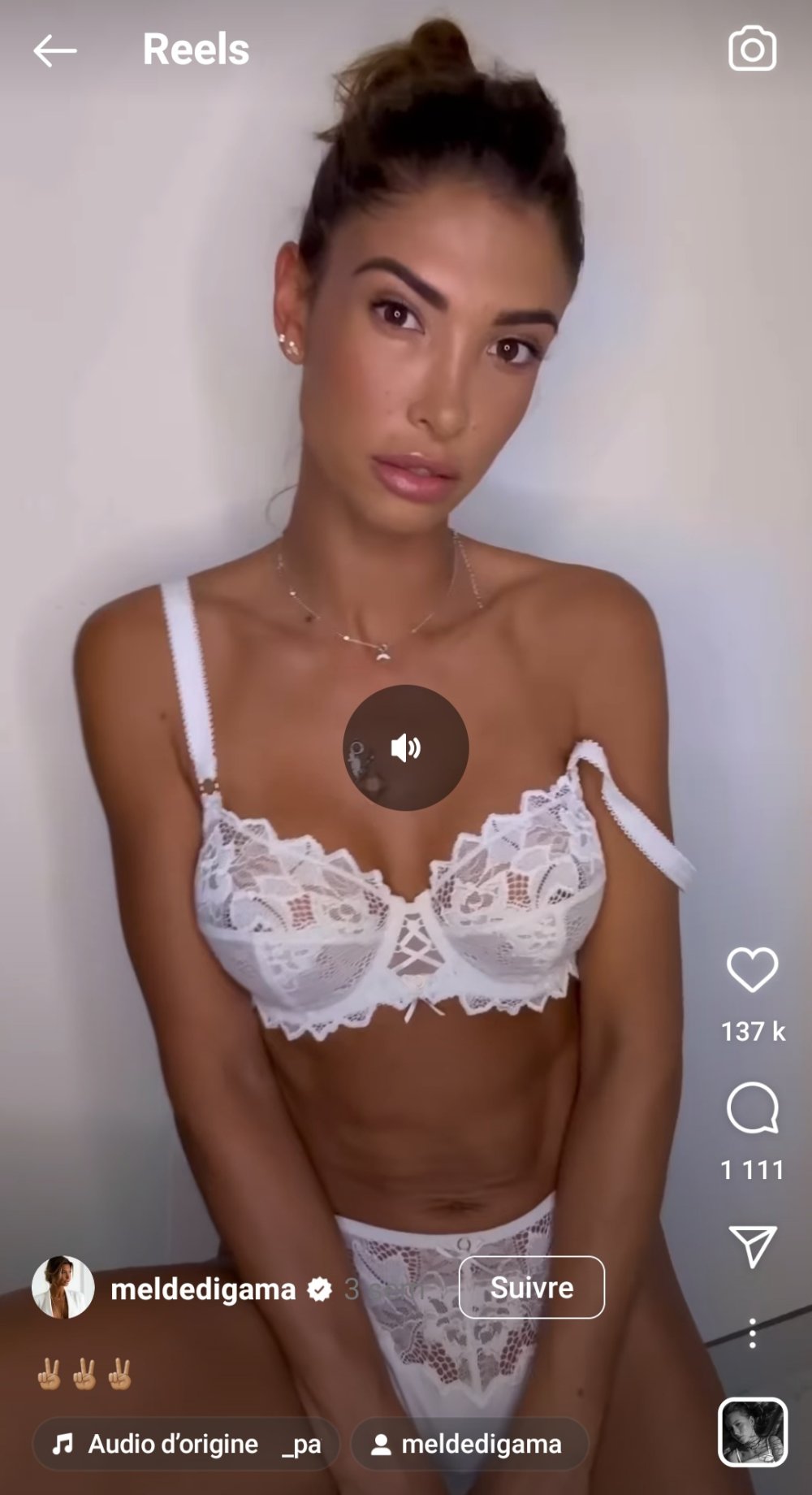Open the comments on this reel
Viewport: 812px width, 1495px height.
coord(753,1108)
